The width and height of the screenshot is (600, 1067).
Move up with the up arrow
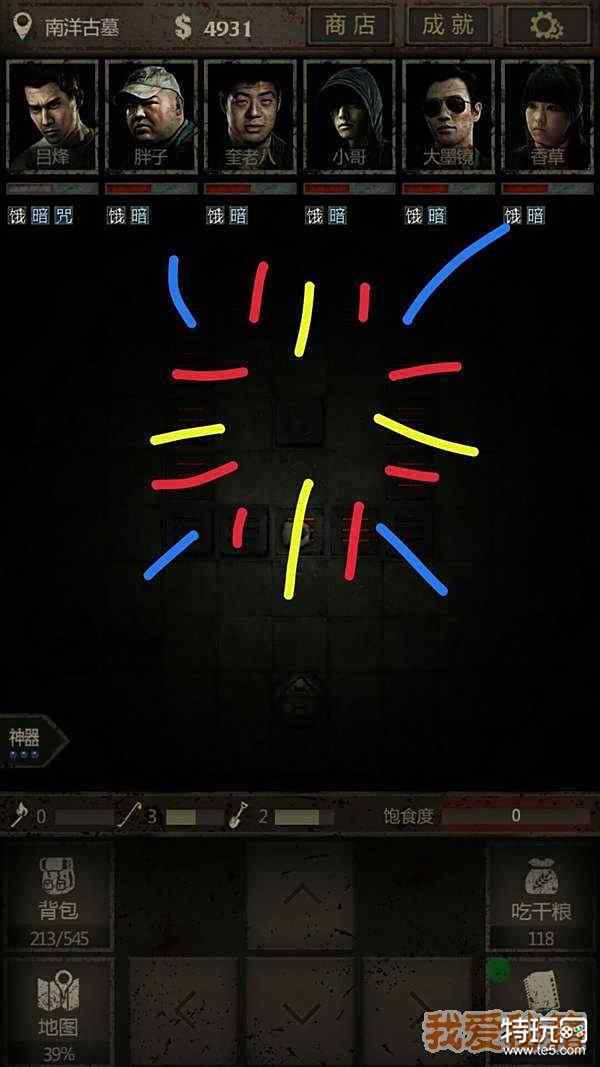pos(301,894)
